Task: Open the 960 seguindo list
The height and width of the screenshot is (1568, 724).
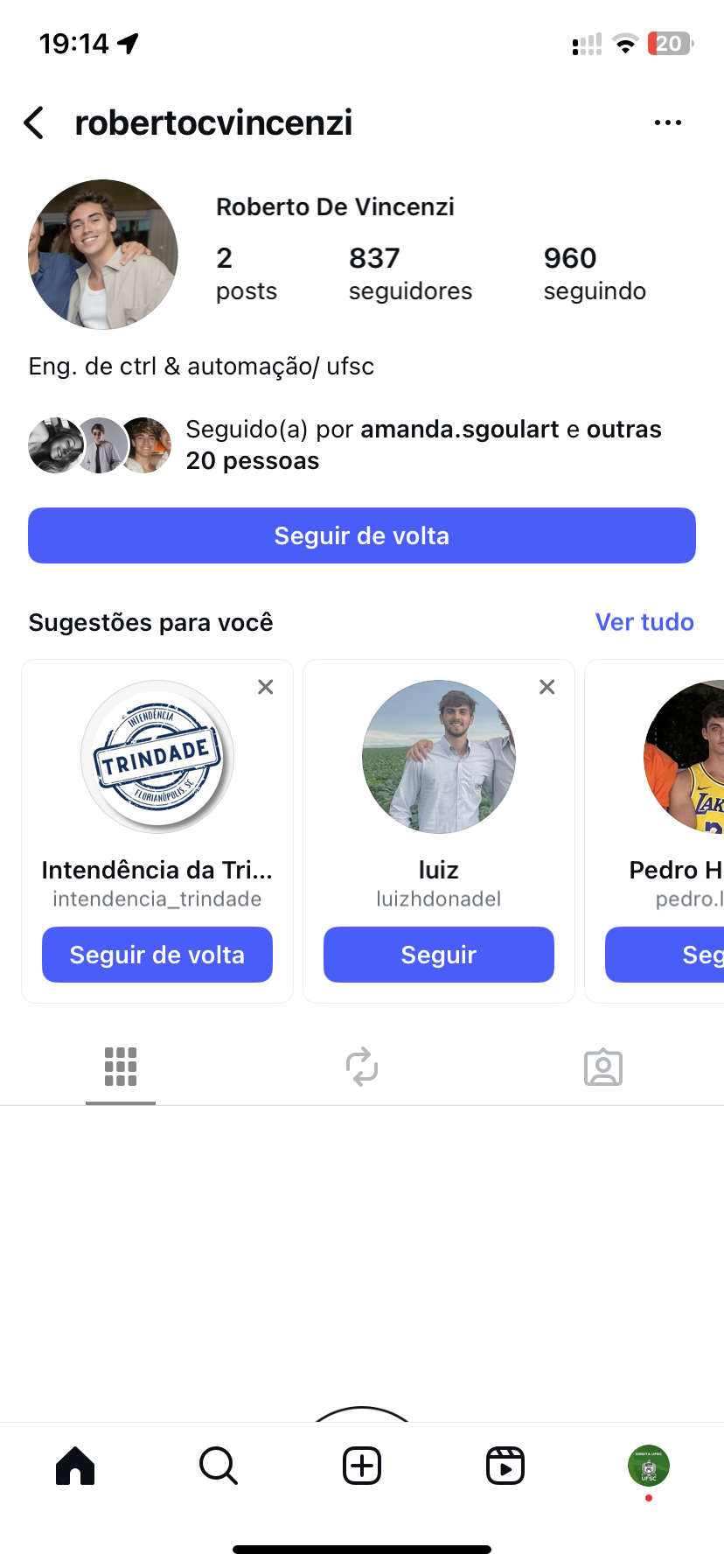Action: click(x=594, y=273)
